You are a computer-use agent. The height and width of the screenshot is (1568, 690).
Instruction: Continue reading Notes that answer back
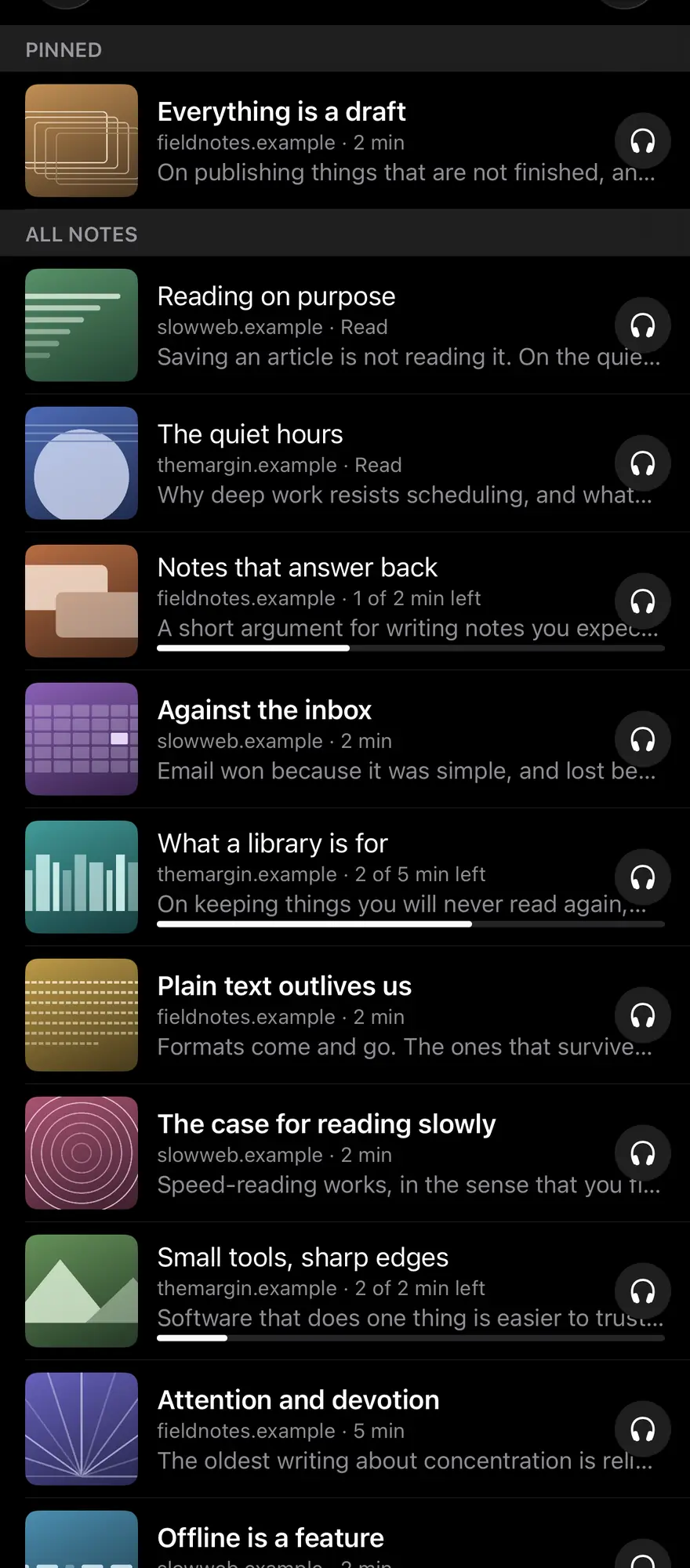(x=345, y=601)
